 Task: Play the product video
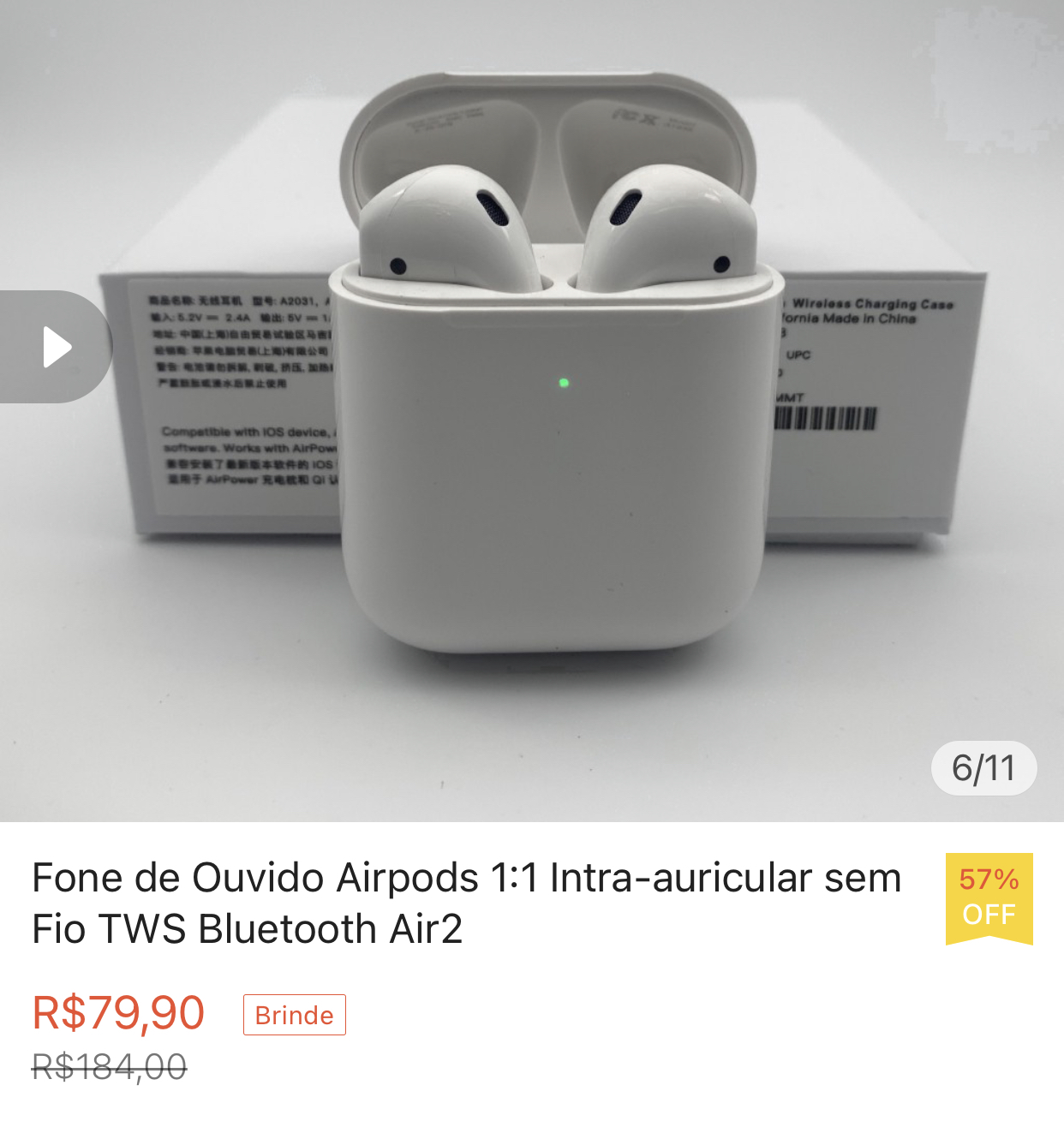tap(55, 347)
